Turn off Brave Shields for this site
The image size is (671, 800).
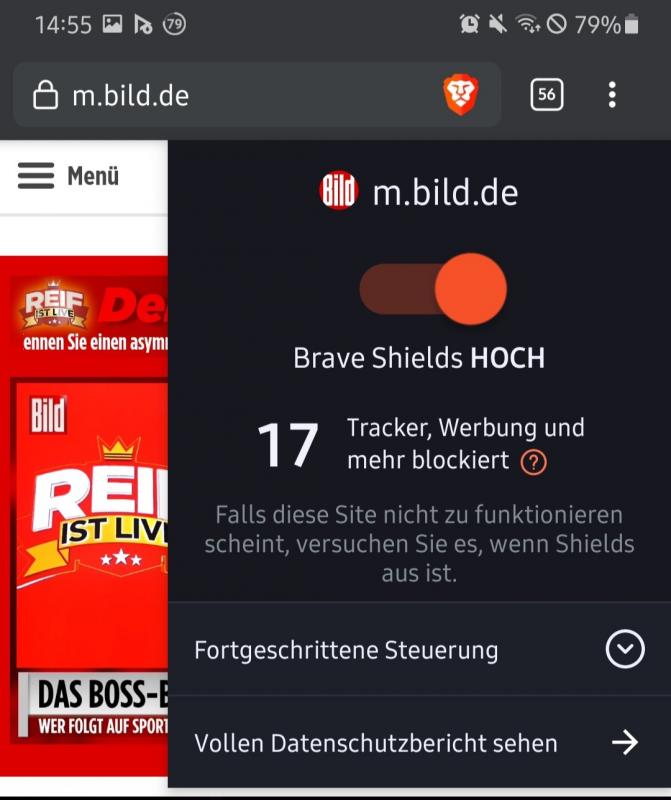click(433, 290)
